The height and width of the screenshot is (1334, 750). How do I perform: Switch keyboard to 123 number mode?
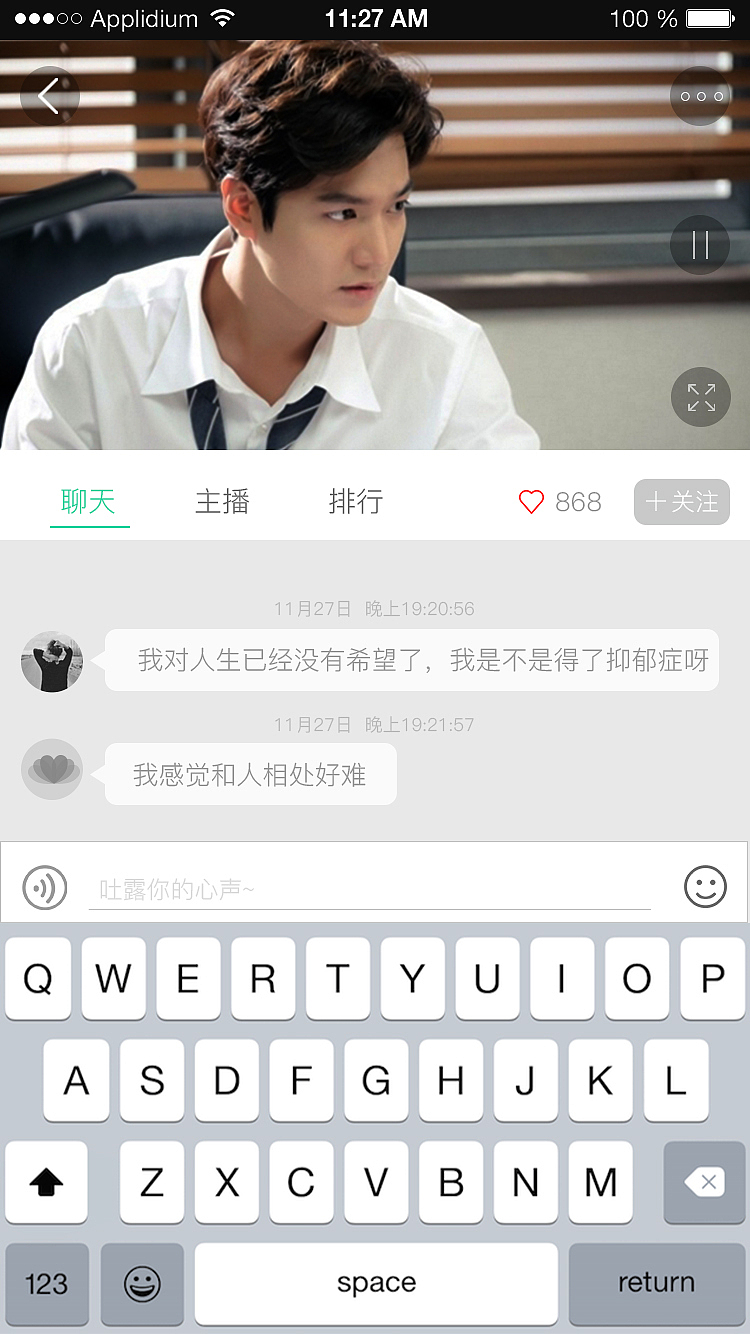[46, 1283]
